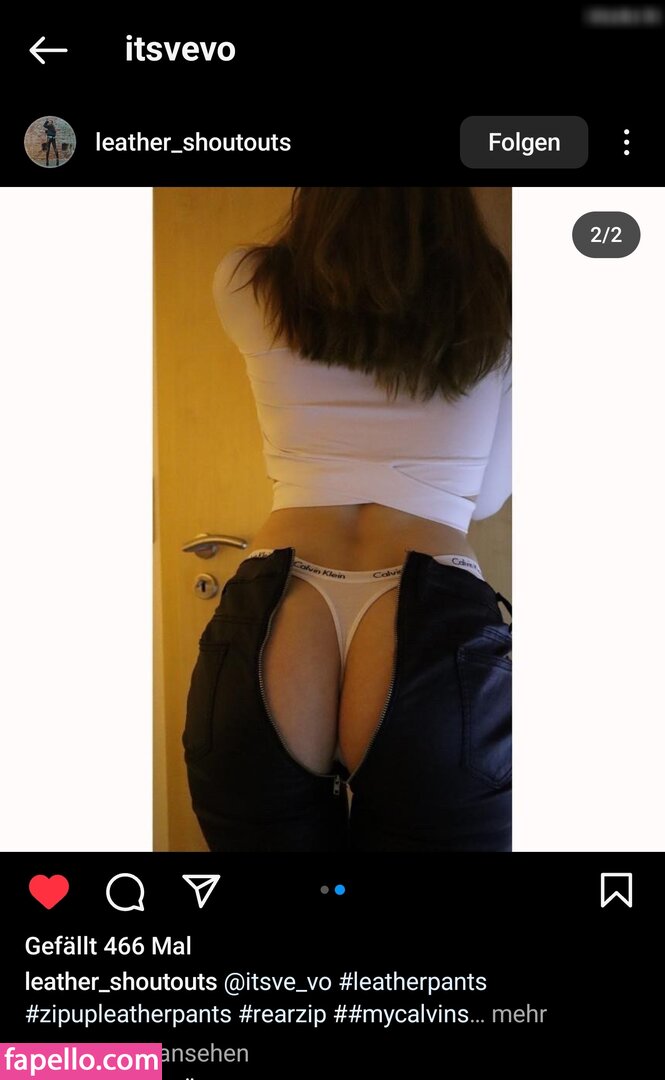Tap the Folgen button
The width and height of the screenshot is (665, 1080).
point(524,142)
